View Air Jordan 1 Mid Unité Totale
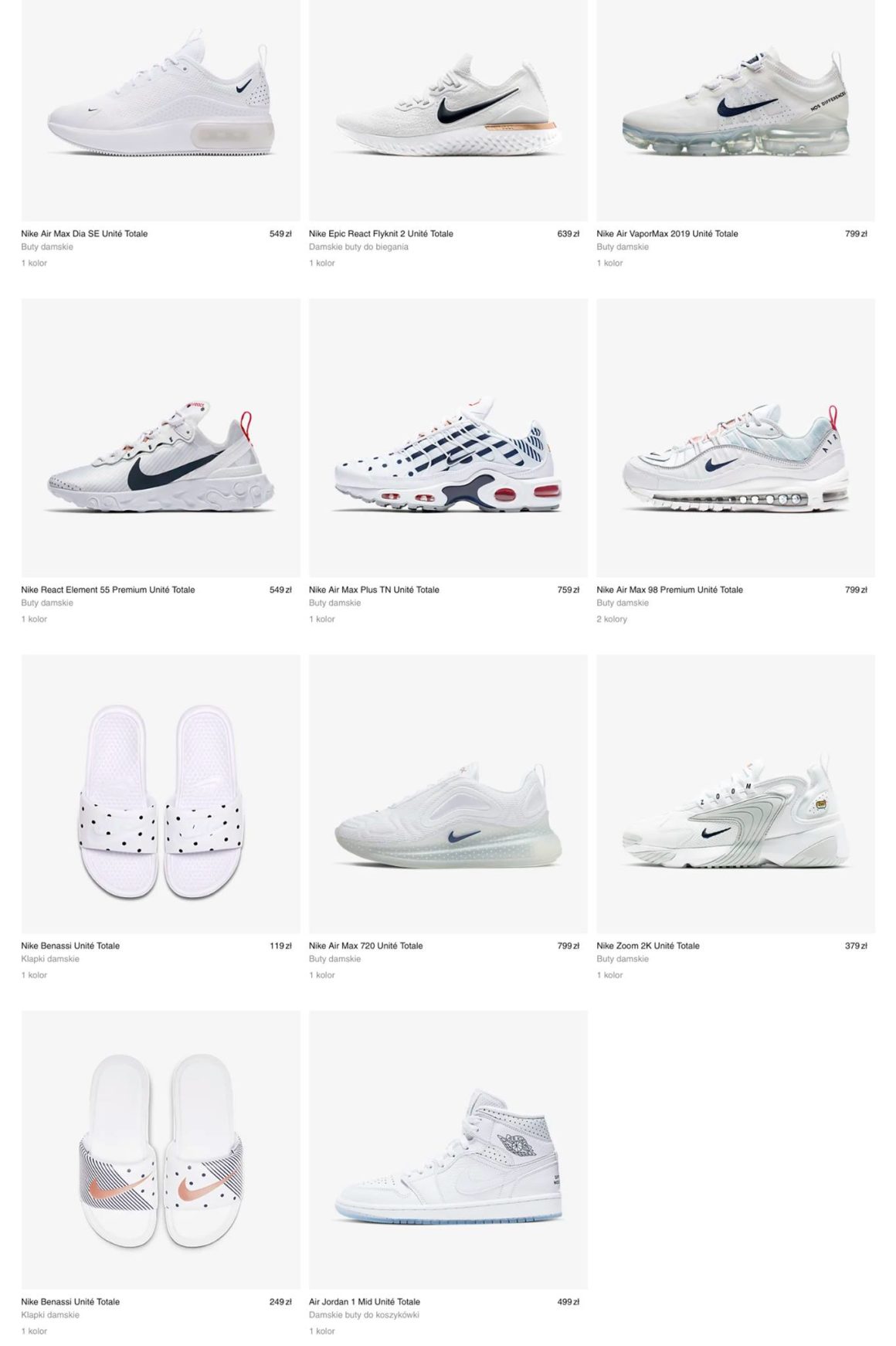Viewport: 896px width, 1346px height. 448,1150
